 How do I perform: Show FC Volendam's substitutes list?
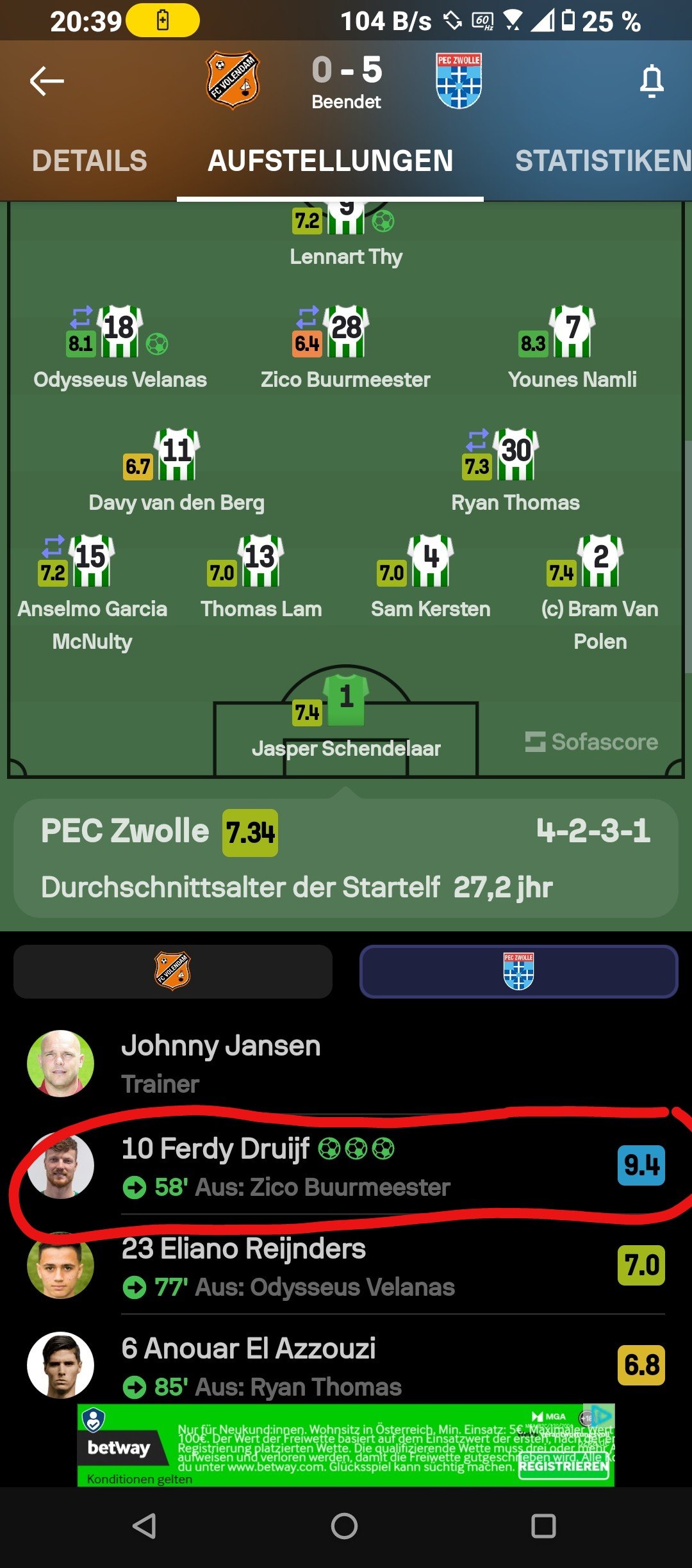(173, 971)
